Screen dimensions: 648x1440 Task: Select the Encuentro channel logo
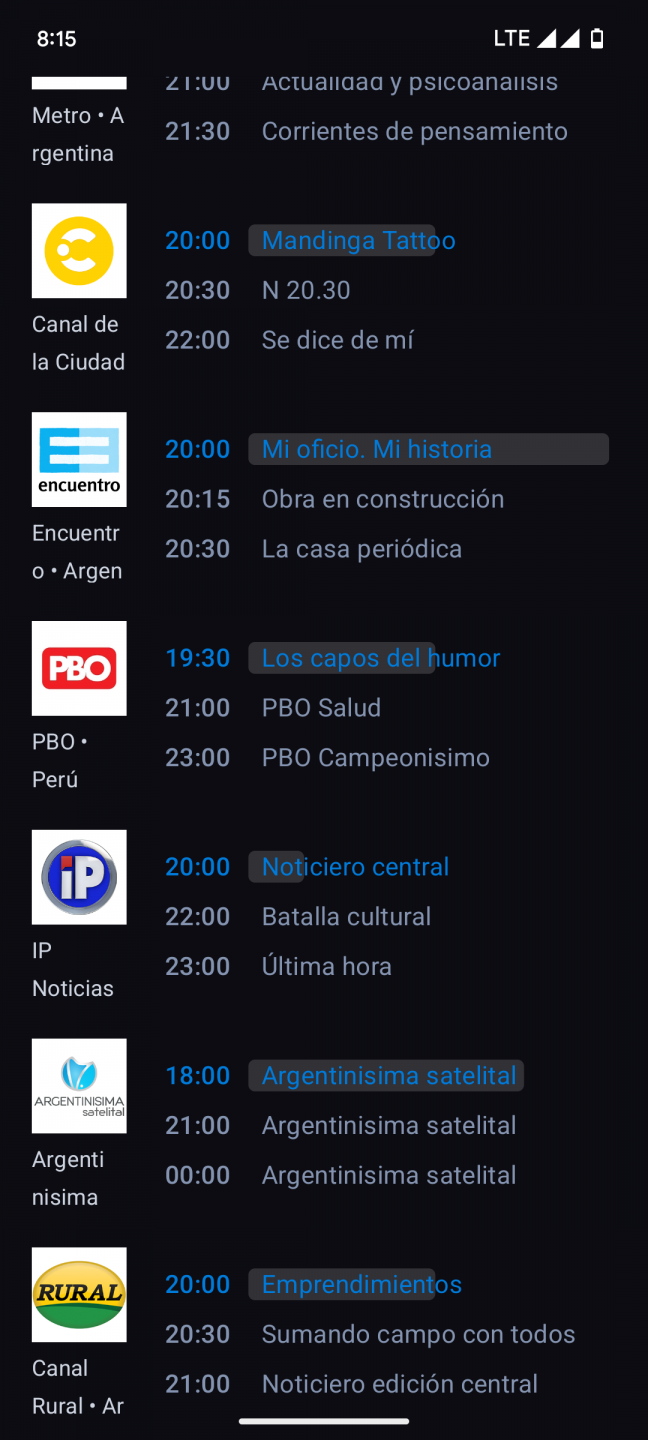(79, 460)
